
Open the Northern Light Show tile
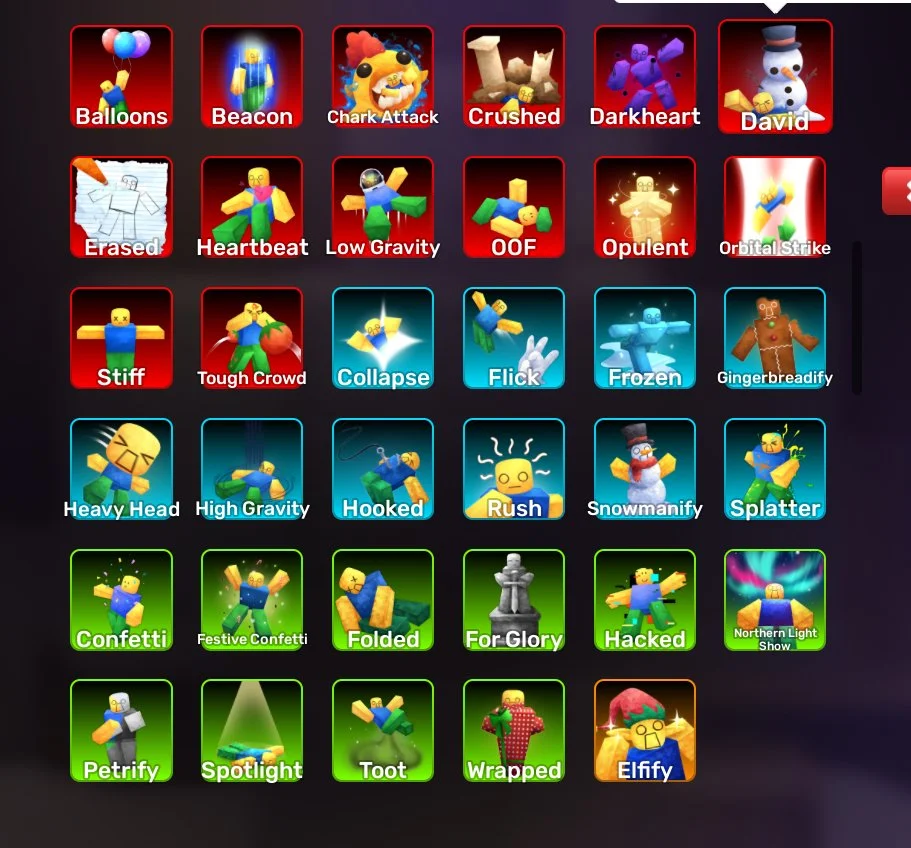point(775,600)
